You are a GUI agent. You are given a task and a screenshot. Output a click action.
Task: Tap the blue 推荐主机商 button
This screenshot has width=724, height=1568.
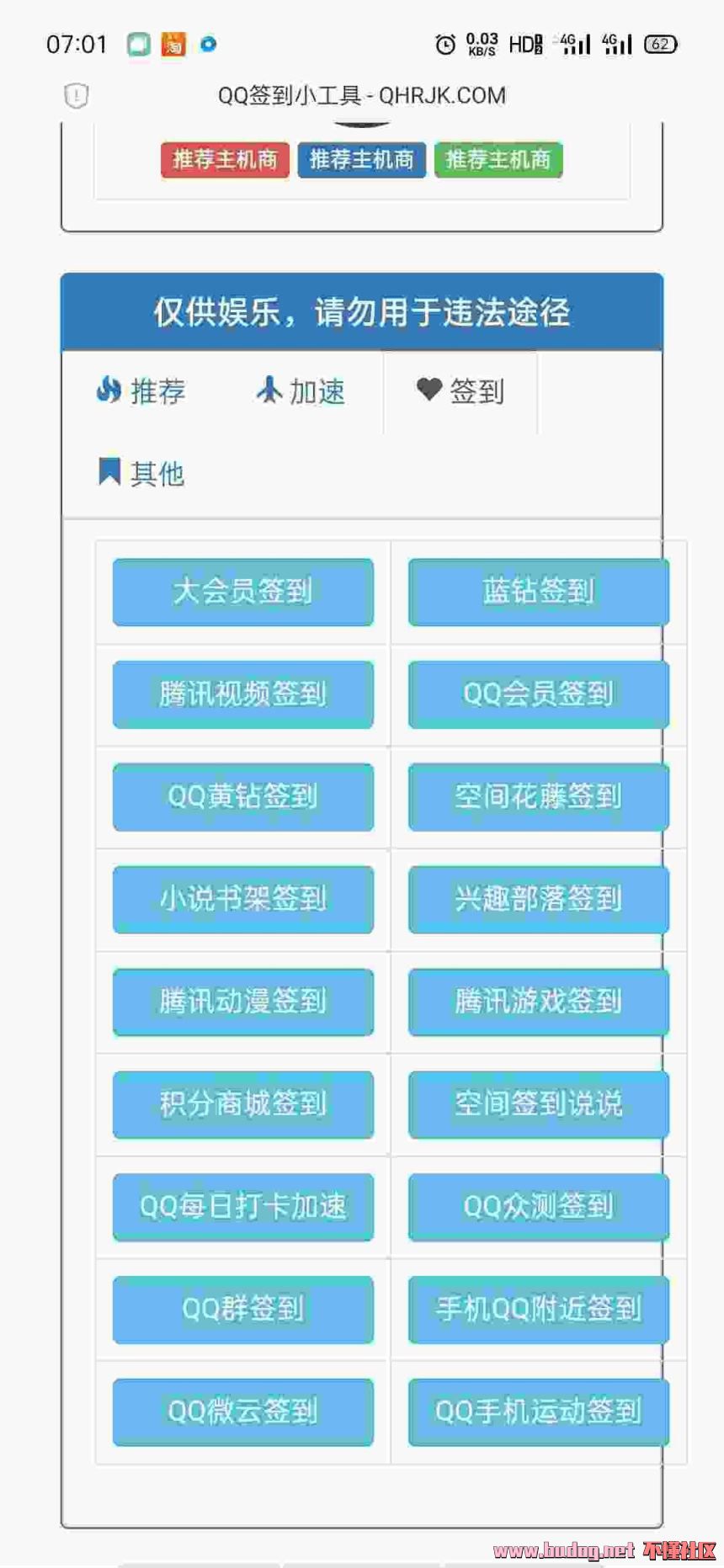pyautogui.click(x=361, y=159)
